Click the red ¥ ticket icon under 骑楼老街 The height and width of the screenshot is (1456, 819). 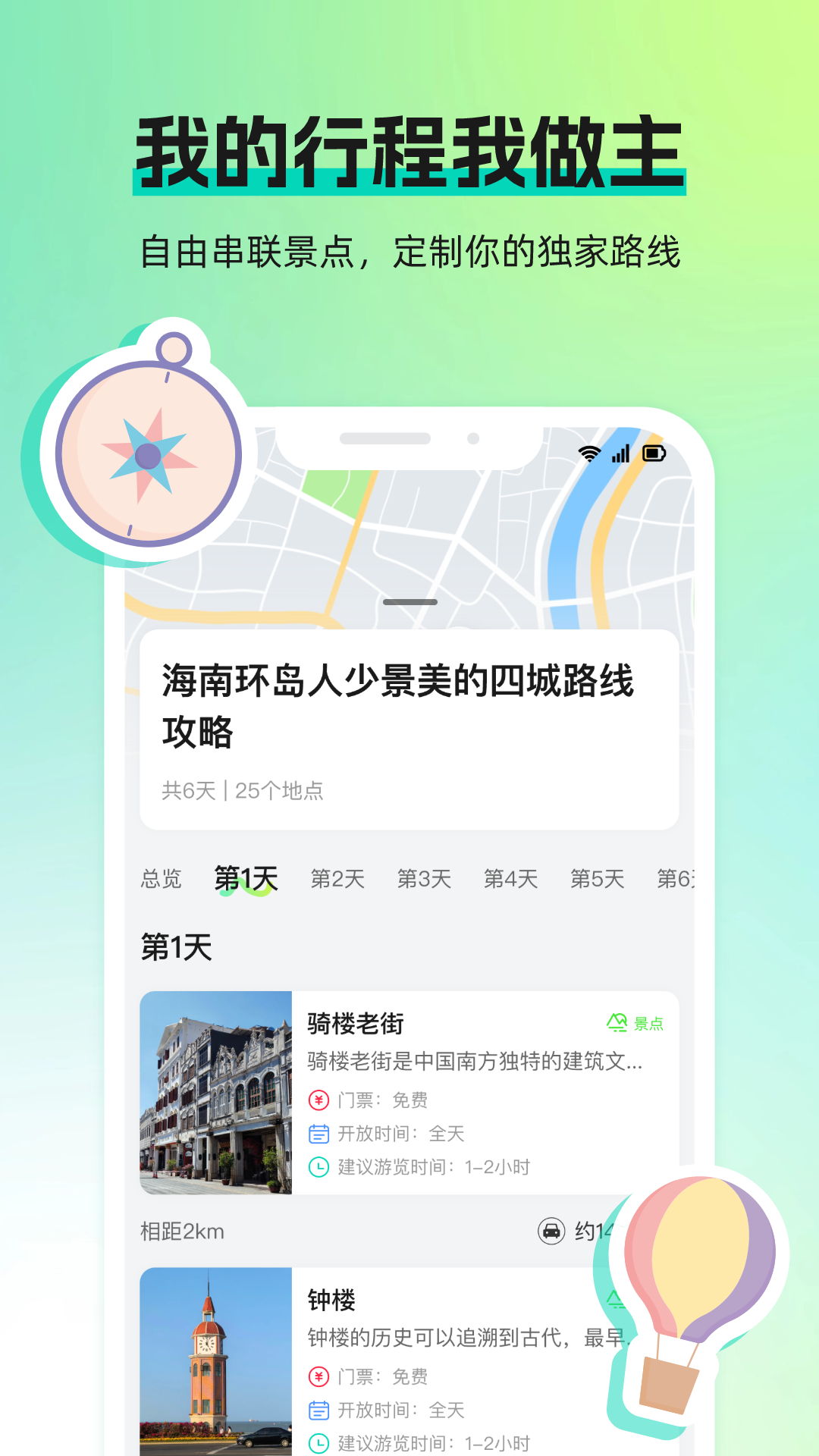pos(318,1099)
